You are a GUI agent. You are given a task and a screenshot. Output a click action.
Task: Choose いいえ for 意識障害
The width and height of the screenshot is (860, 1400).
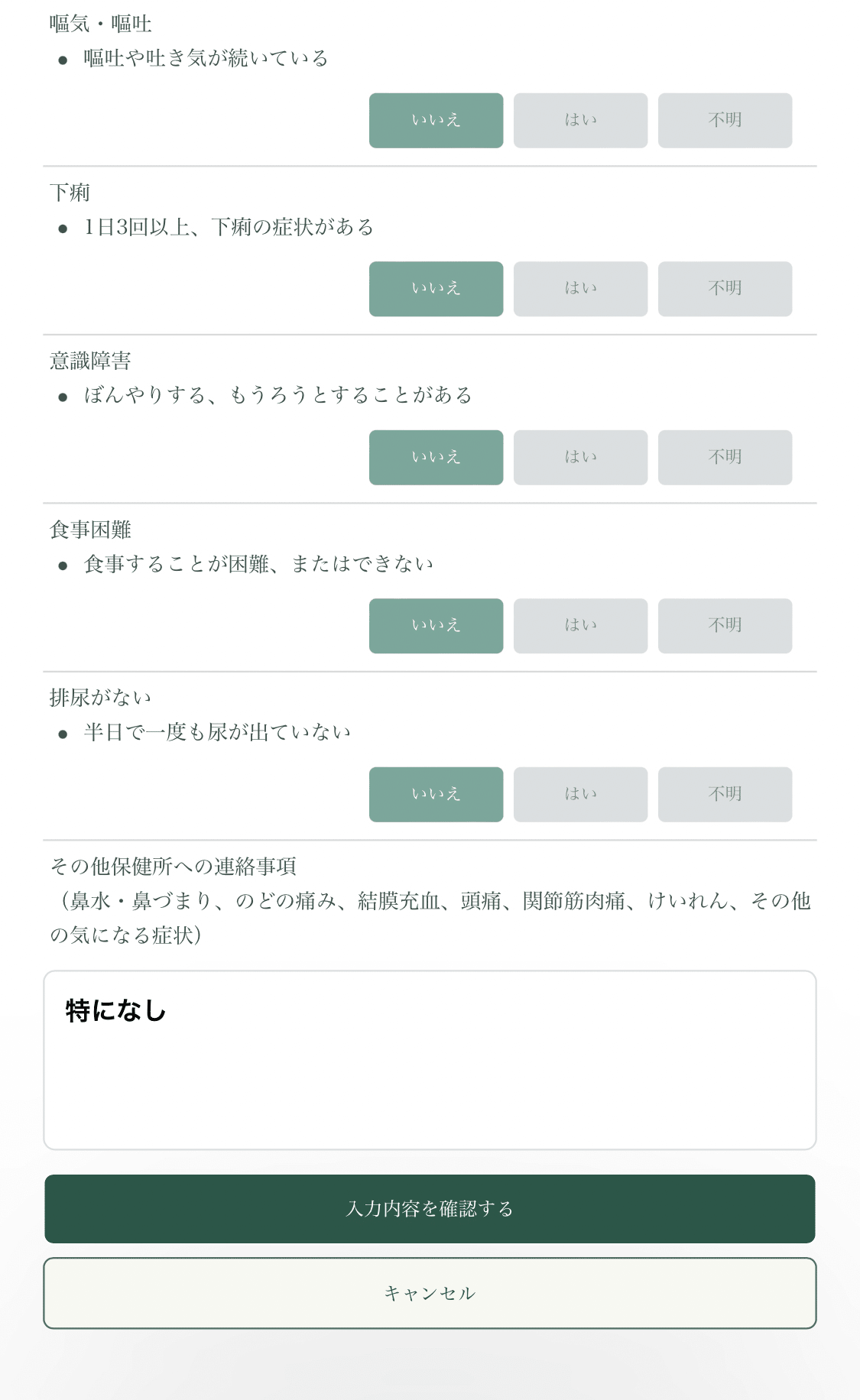click(x=436, y=458)
